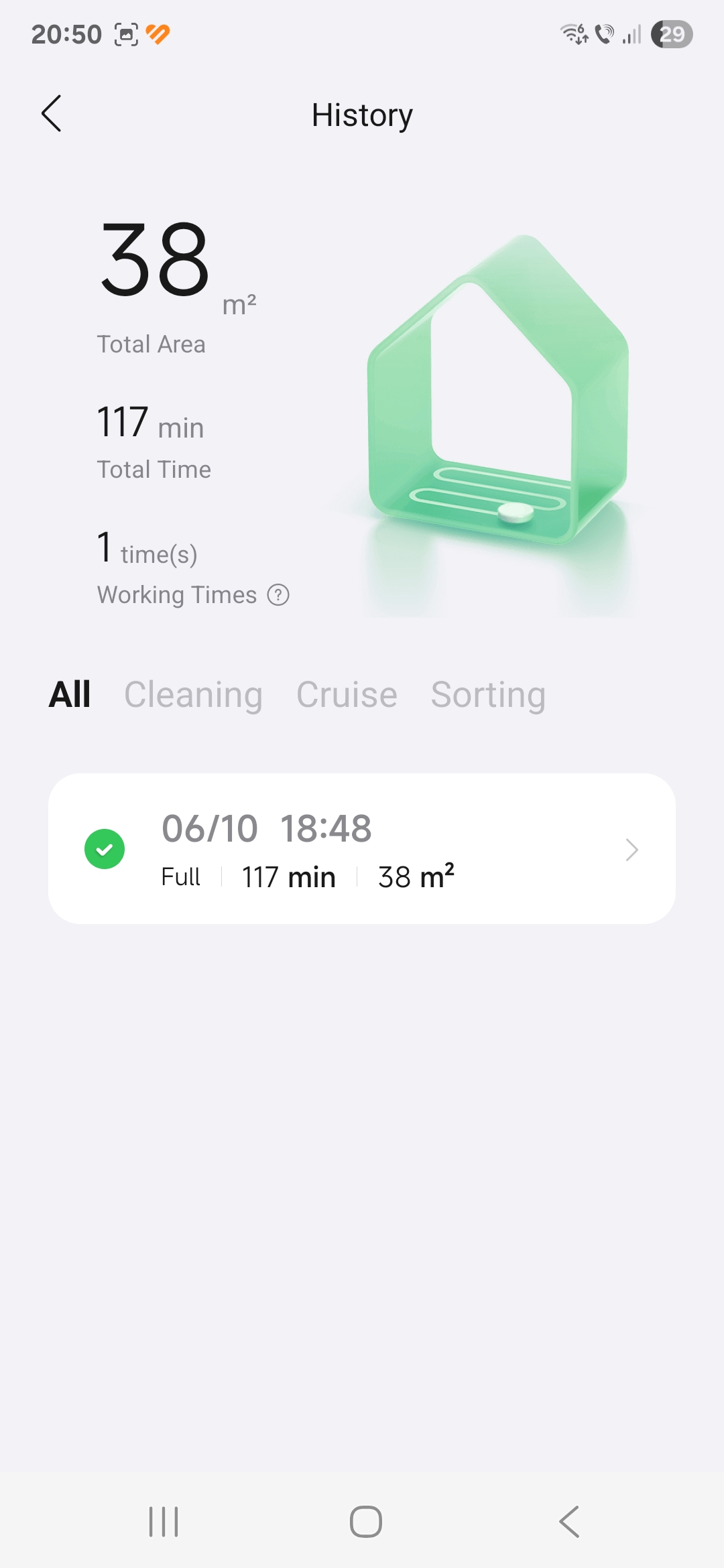
Task: Switch to the Sorting tab
Action: 488,695
